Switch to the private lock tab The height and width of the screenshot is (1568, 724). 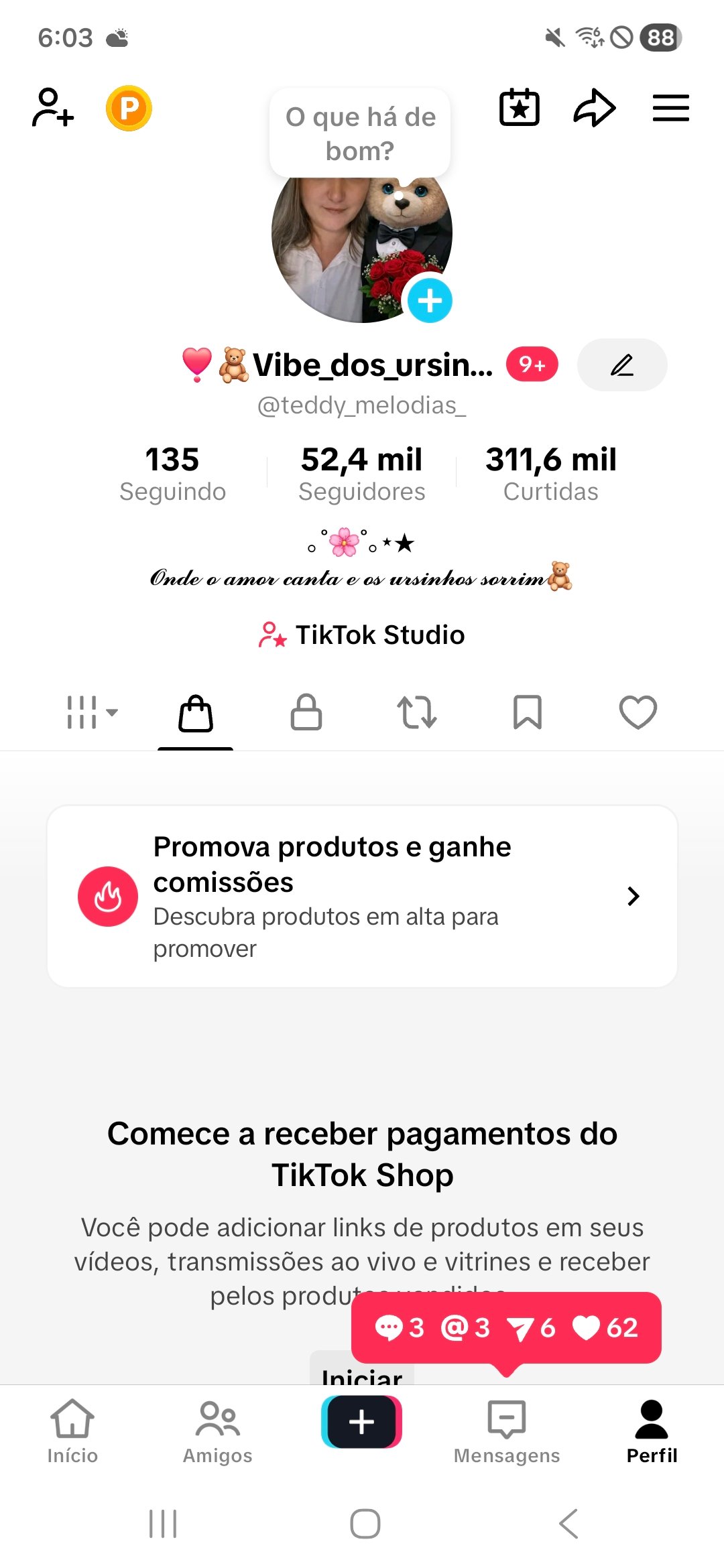pos(306,712)
